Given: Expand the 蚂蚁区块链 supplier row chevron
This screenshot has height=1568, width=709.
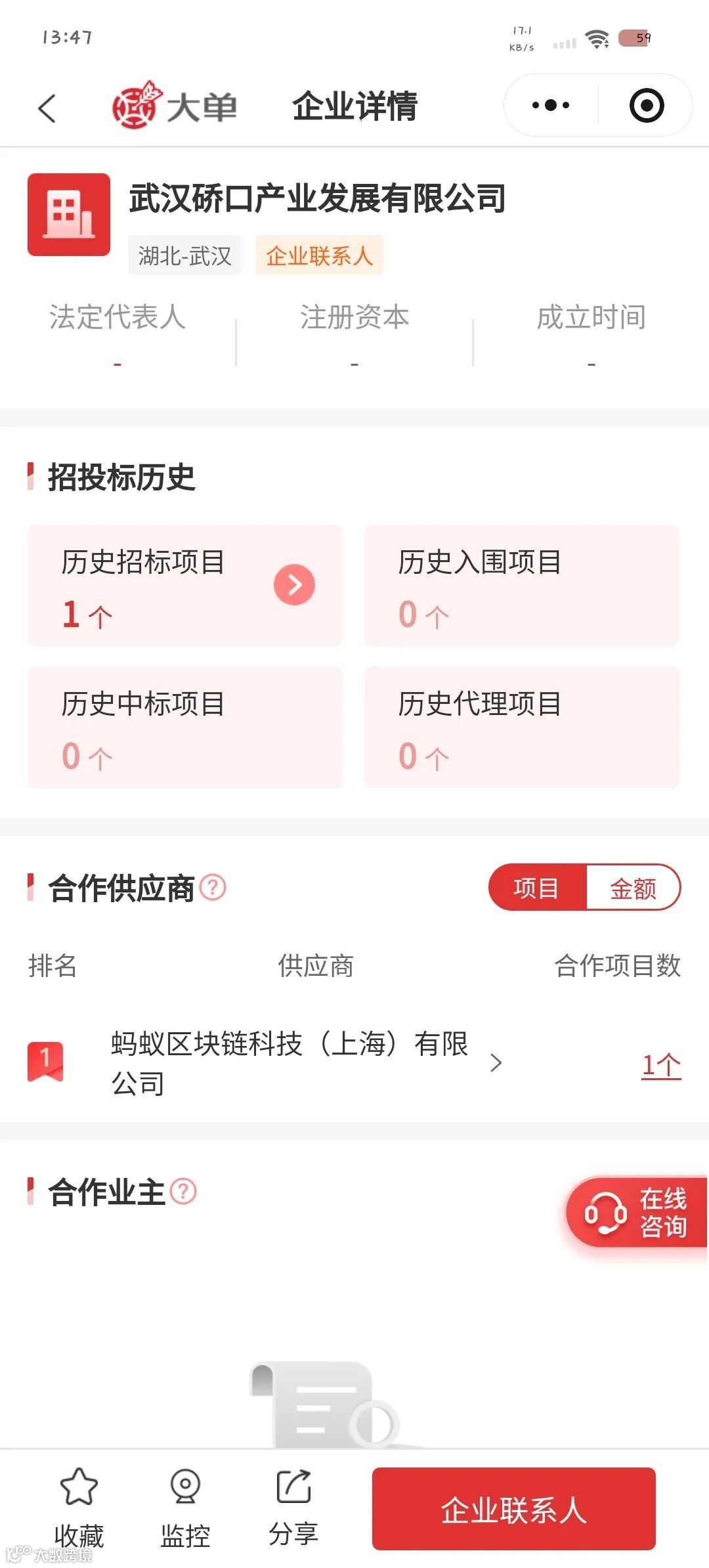Looking at the screenshot, I should pyautogui.click(x=496, y=1062).
